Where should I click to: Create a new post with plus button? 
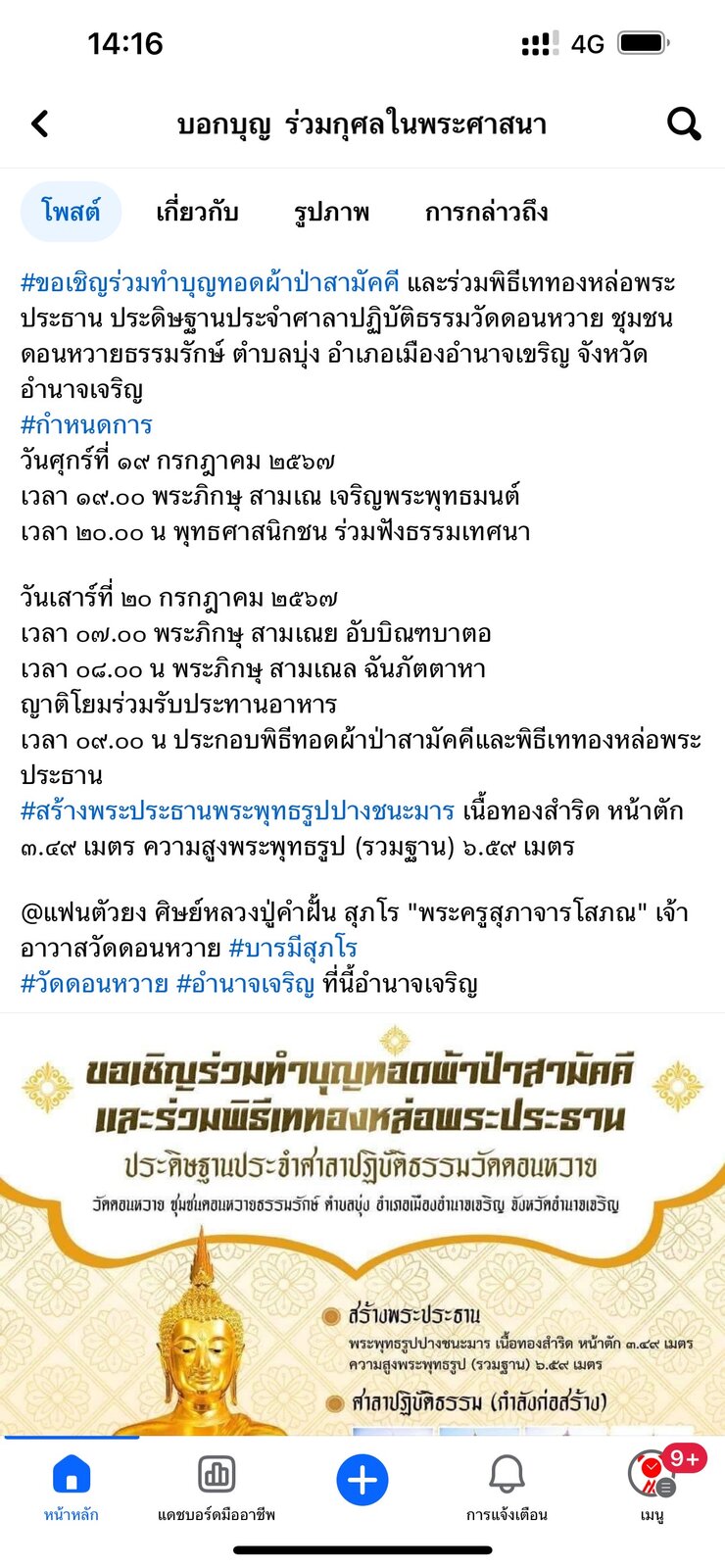[362, 1480]
